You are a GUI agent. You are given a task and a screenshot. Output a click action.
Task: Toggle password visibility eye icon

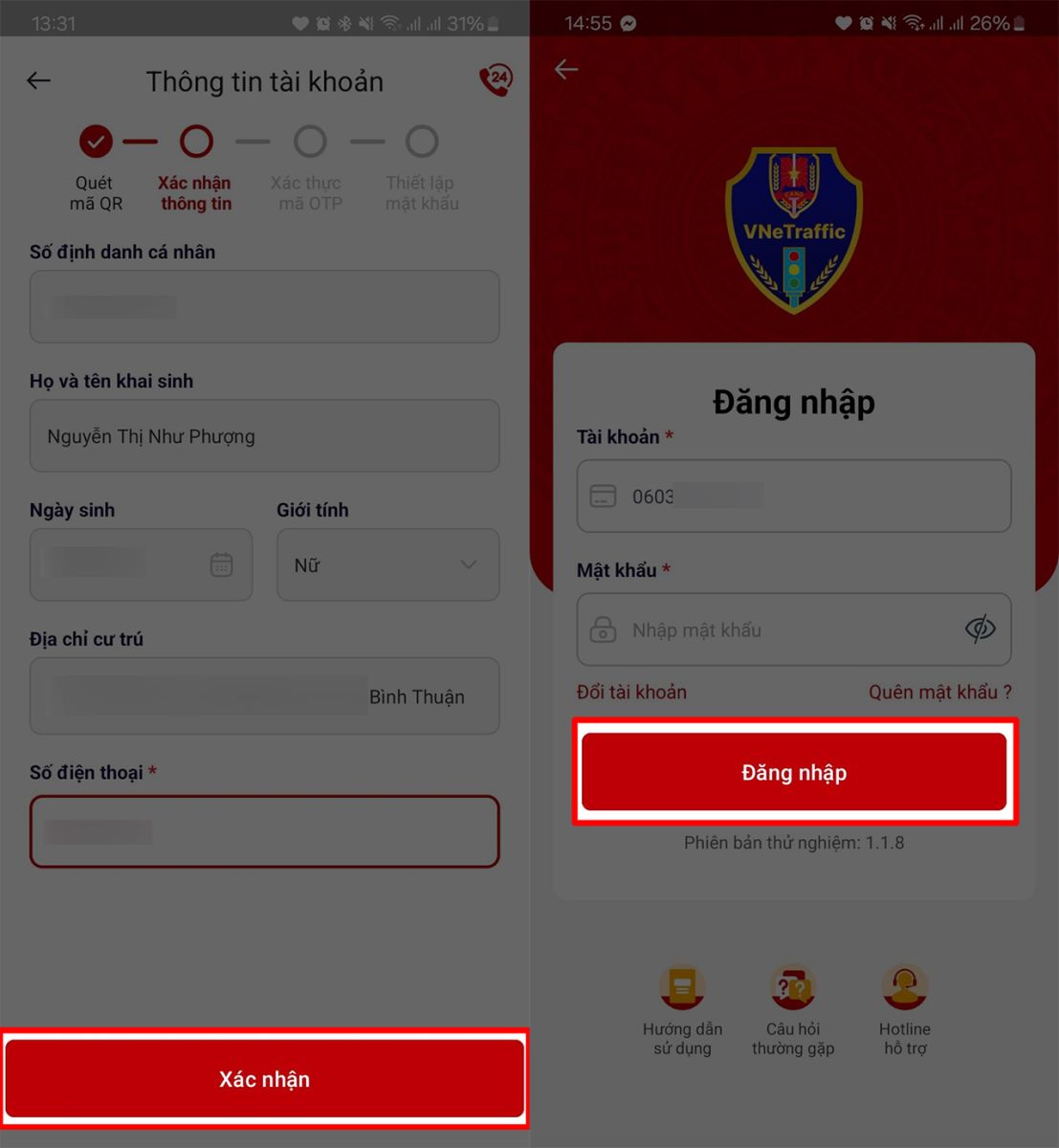pos(980,629)
